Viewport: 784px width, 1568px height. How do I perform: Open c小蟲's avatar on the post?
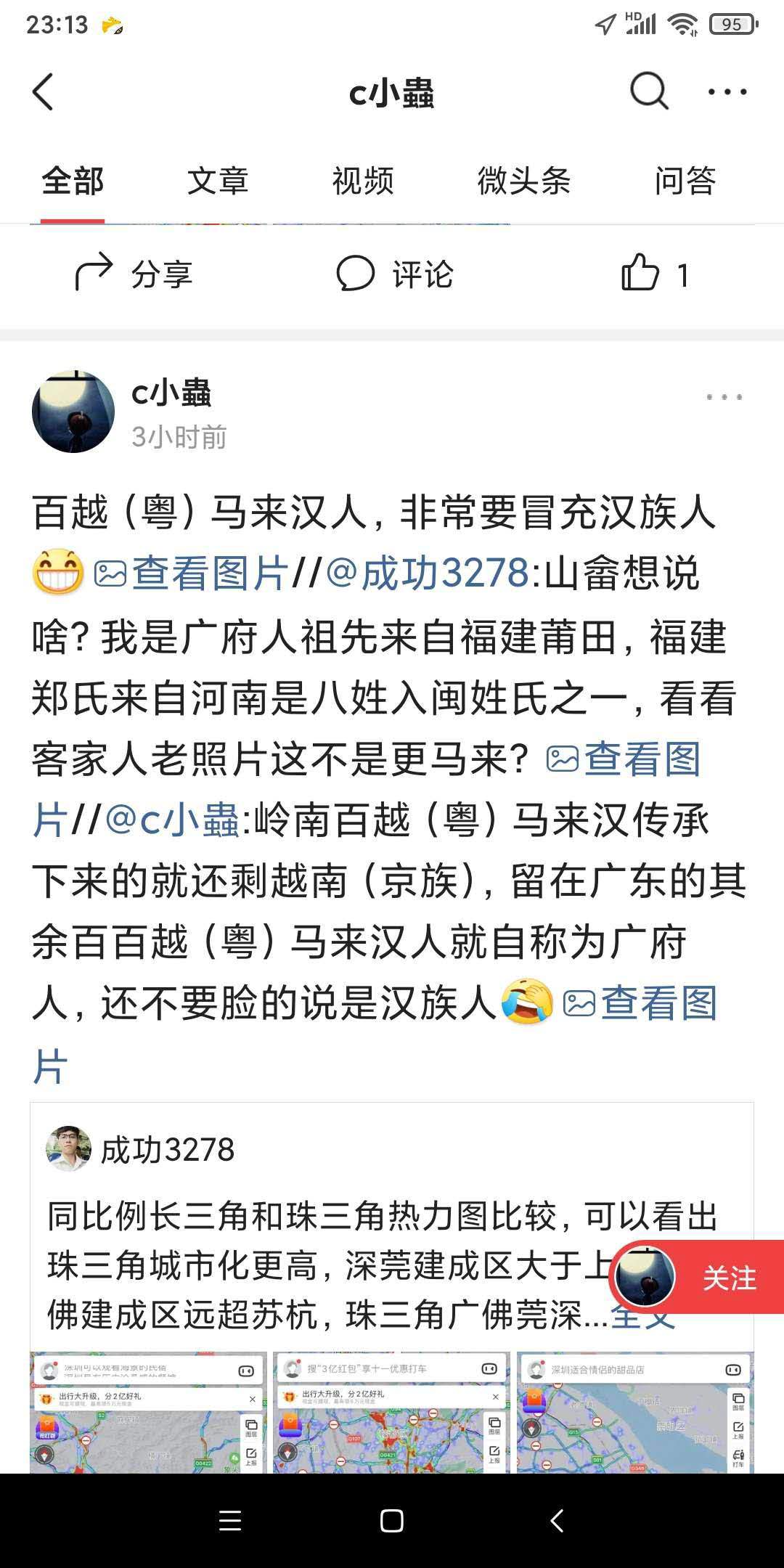pyautogui.click(x=73, y=412)
